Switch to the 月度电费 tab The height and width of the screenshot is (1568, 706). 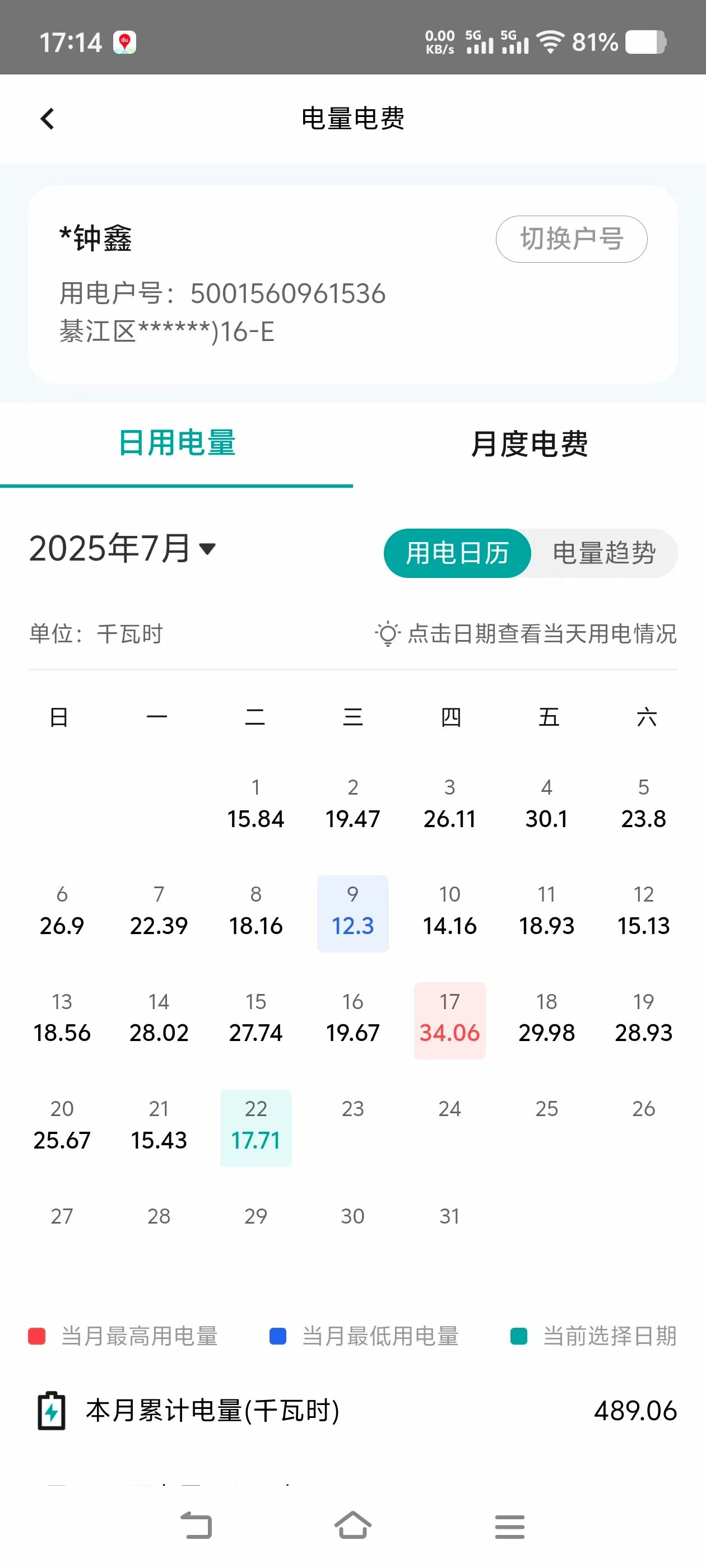pyautogui.click(x=529, y=444)
